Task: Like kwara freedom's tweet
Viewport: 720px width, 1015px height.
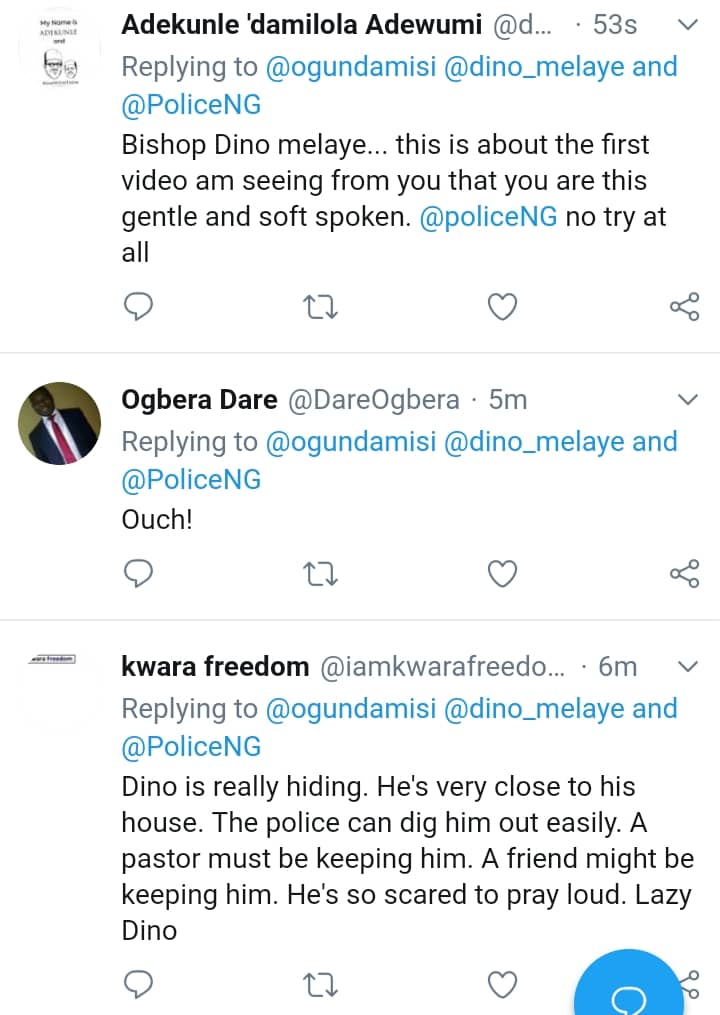Action: coord(502,984)
